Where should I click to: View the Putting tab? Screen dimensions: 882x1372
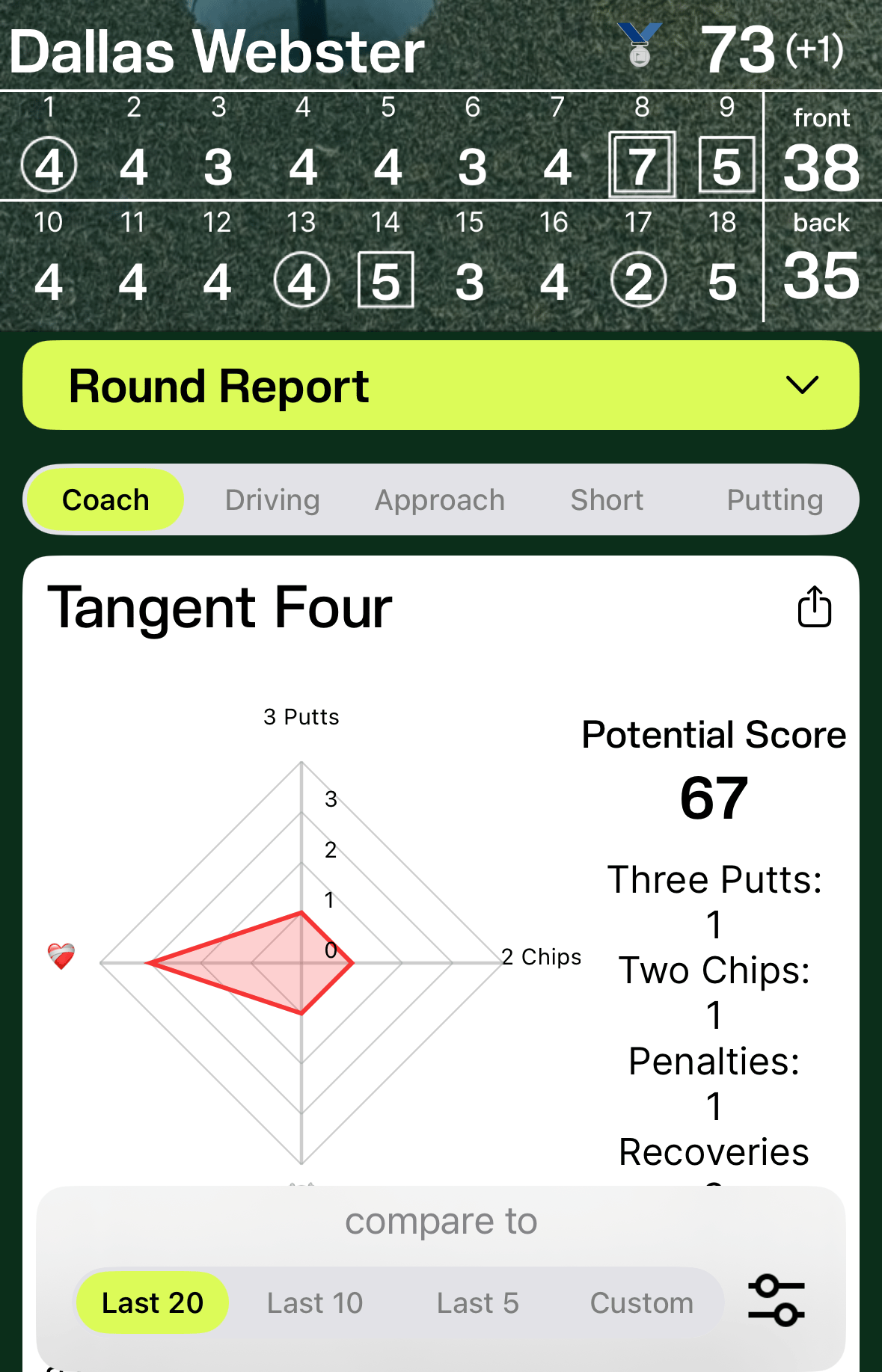click(775, 499)
